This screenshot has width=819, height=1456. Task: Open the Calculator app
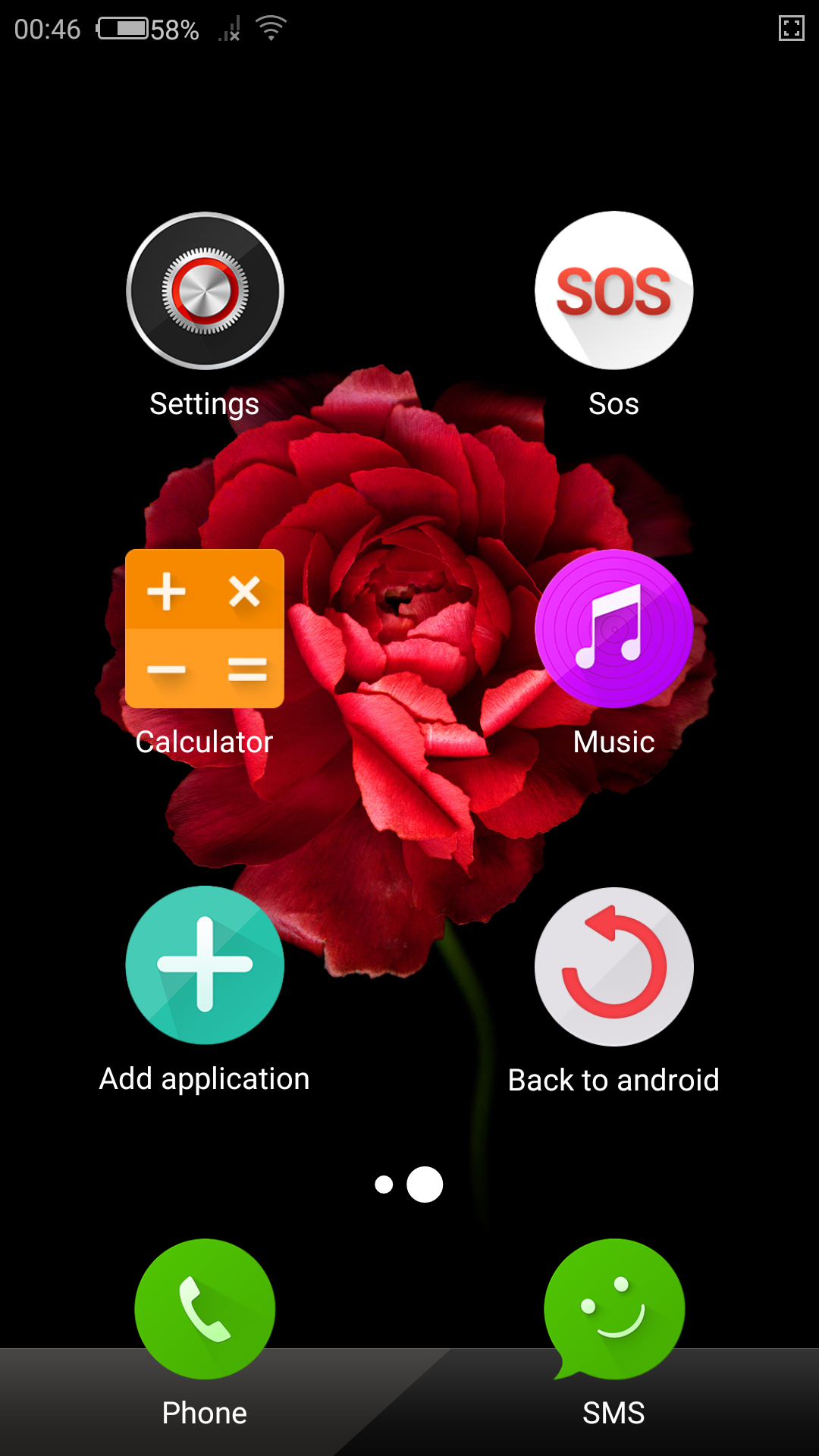pos(205,629)
